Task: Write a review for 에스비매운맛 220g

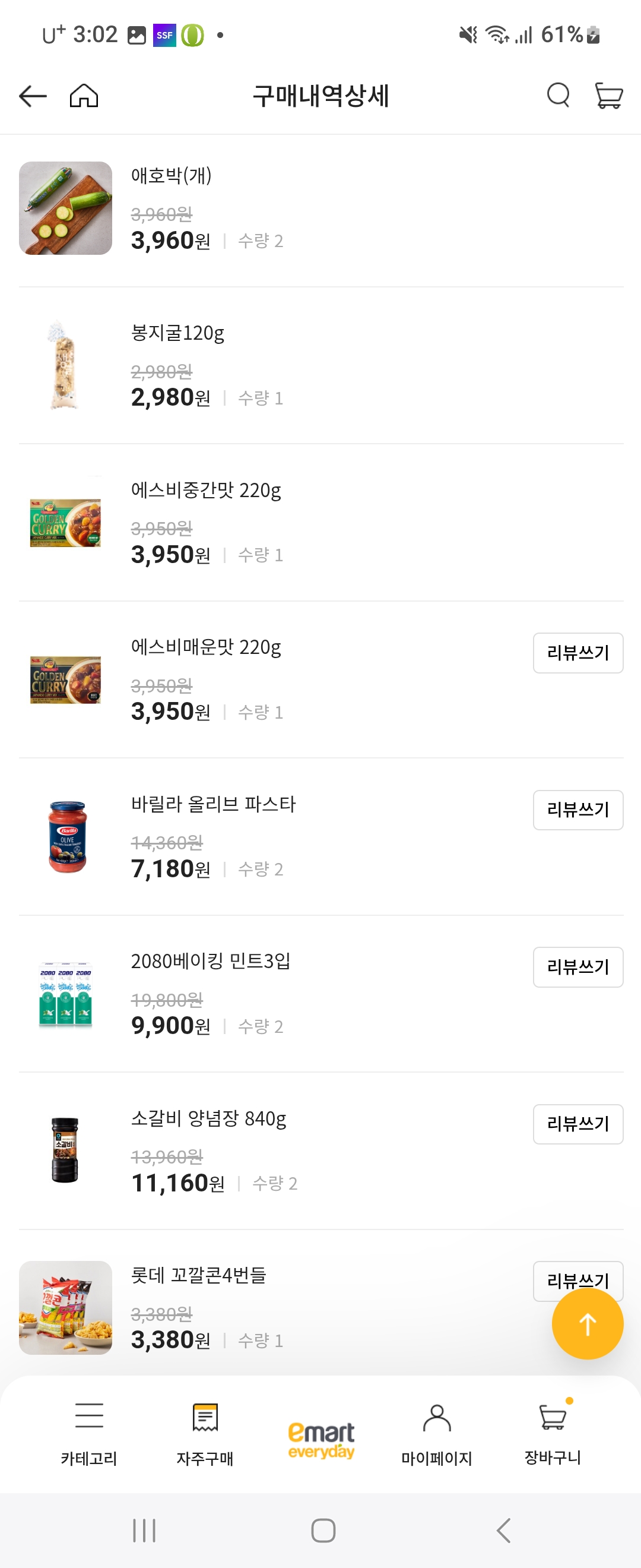Action: pos(577,652)
